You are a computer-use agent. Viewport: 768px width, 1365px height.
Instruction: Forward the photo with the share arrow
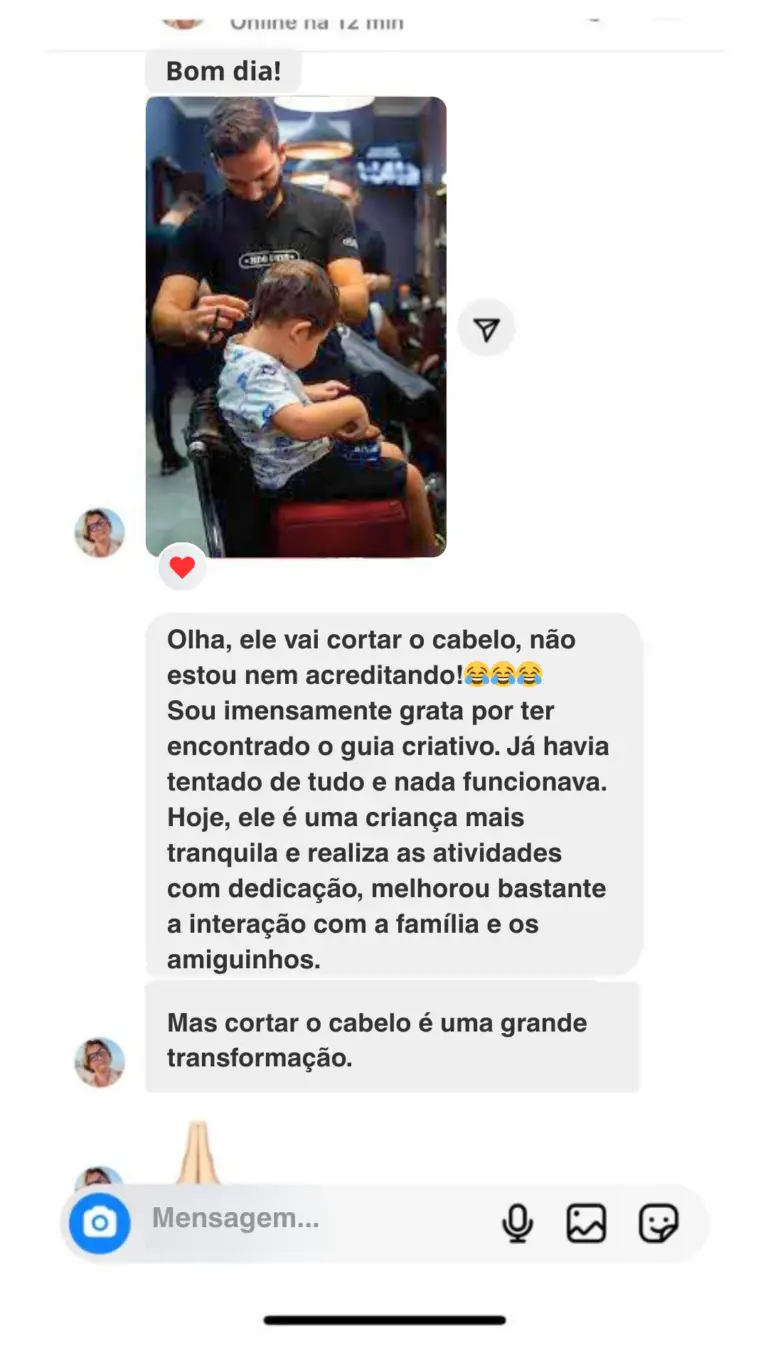pos(486,329)
